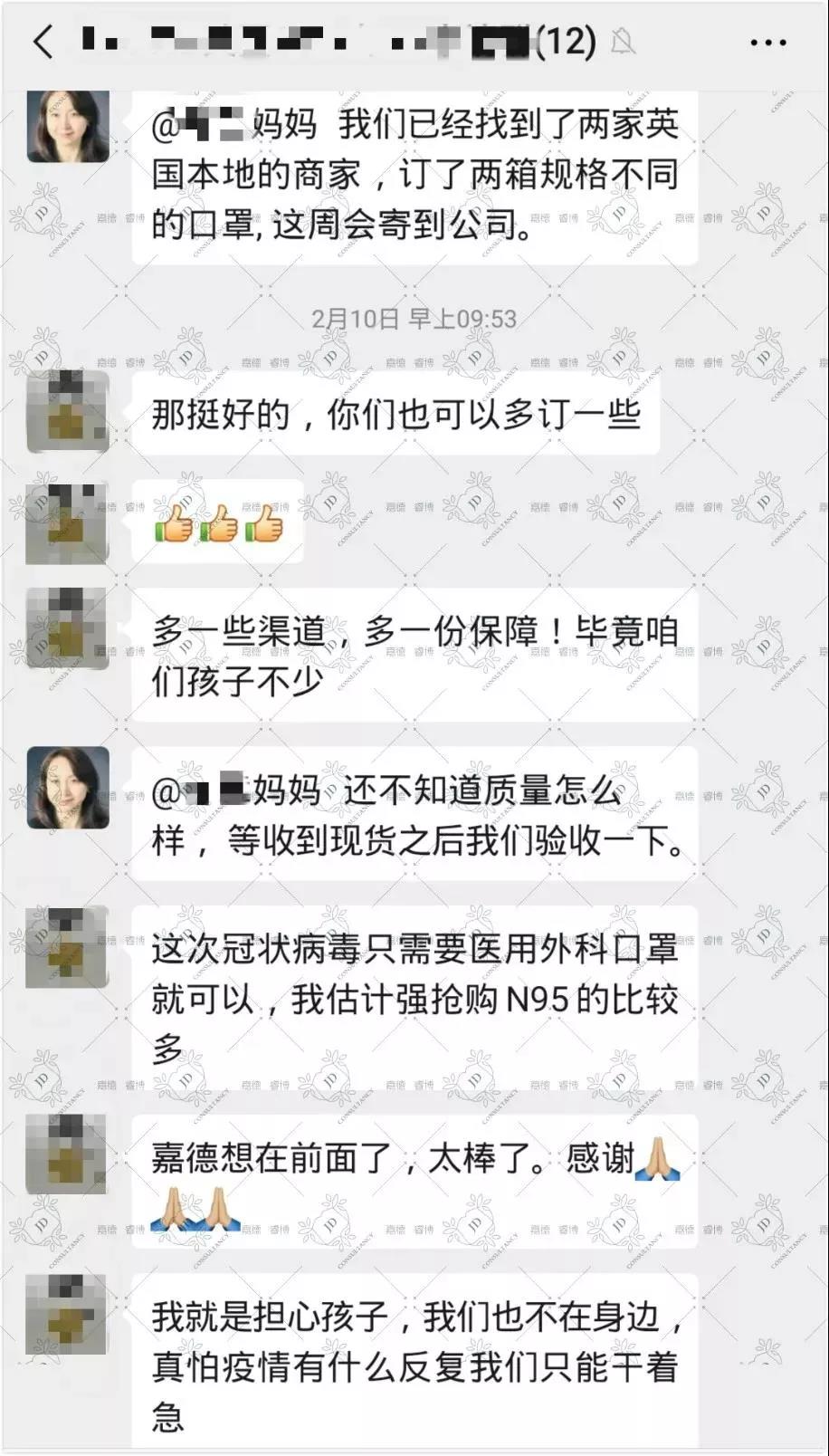Open the group chat details menu

[767, 42]
